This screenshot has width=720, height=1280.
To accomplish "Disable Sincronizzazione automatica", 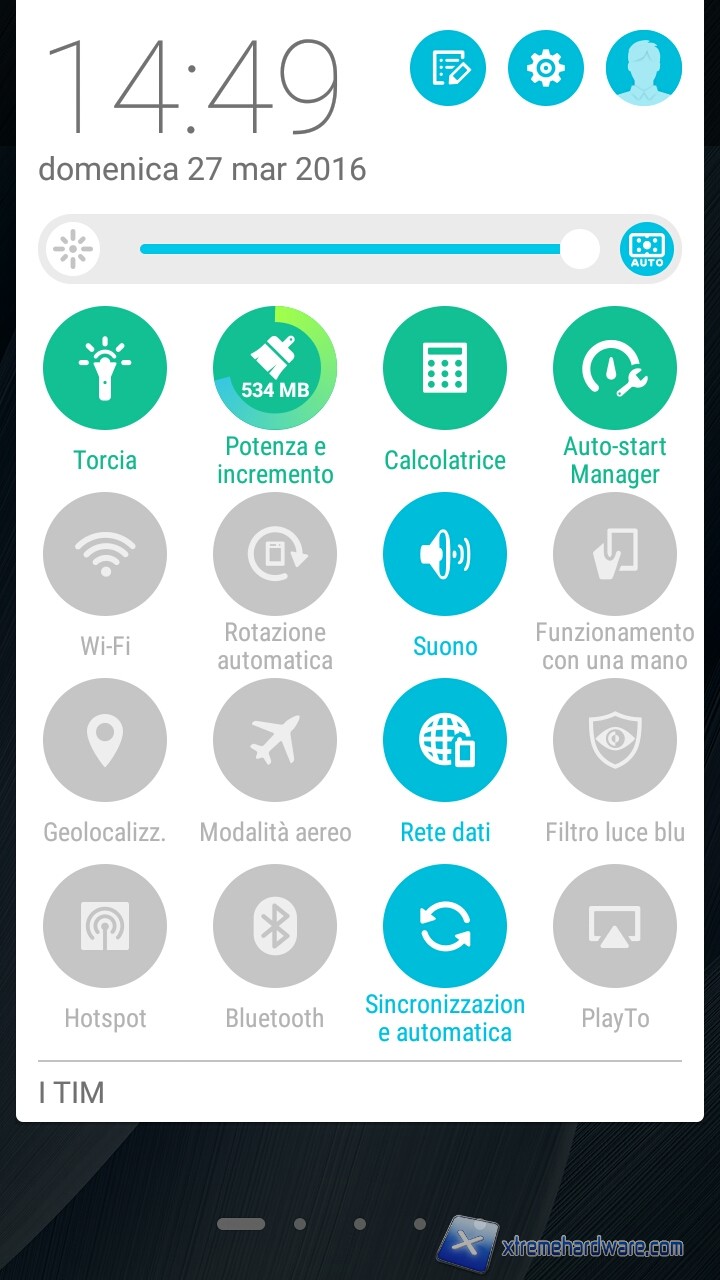I will coord(445,926).
